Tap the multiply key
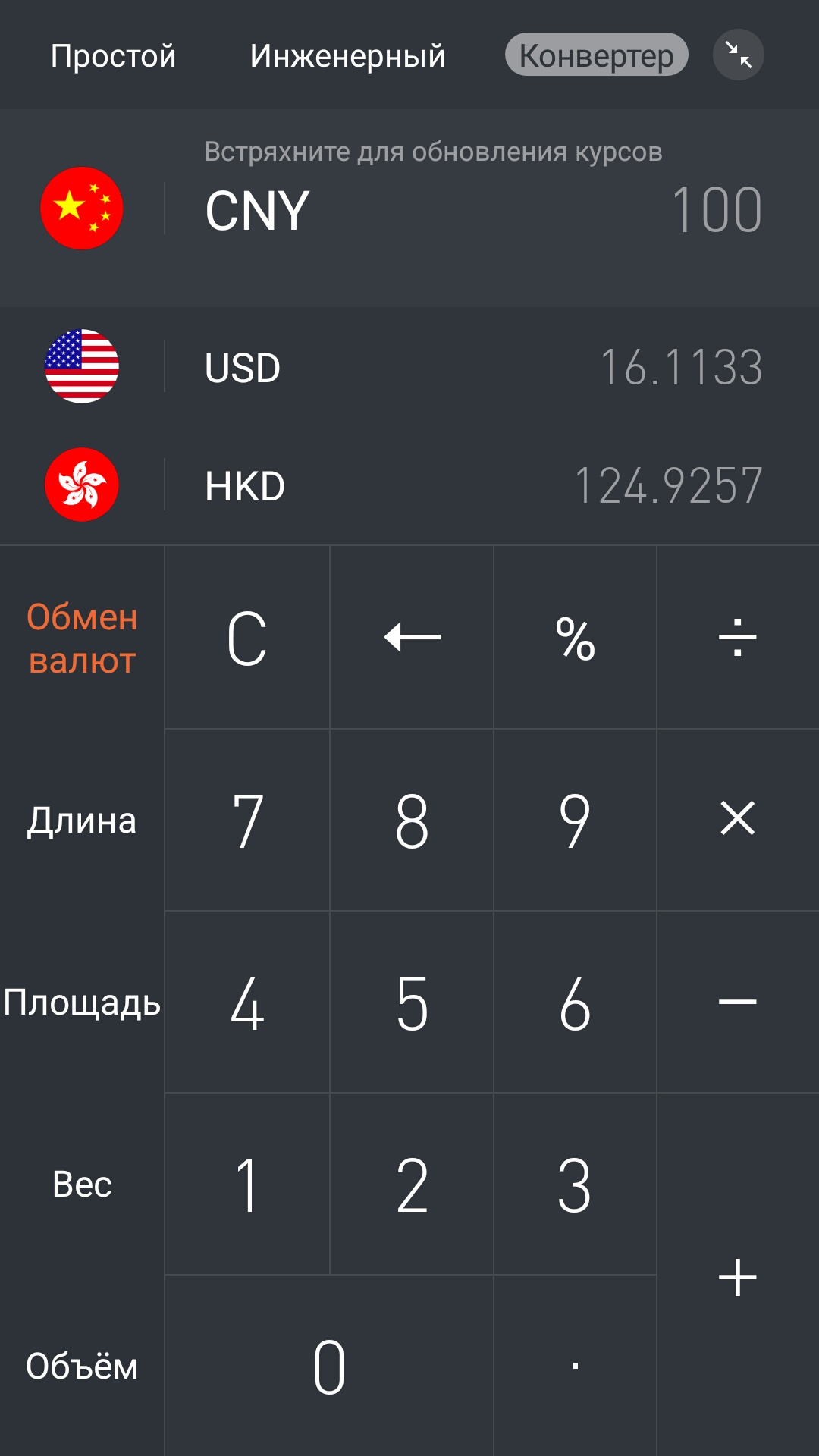Viewport: 819px width, 1456px height. click(x=738, y=820)
